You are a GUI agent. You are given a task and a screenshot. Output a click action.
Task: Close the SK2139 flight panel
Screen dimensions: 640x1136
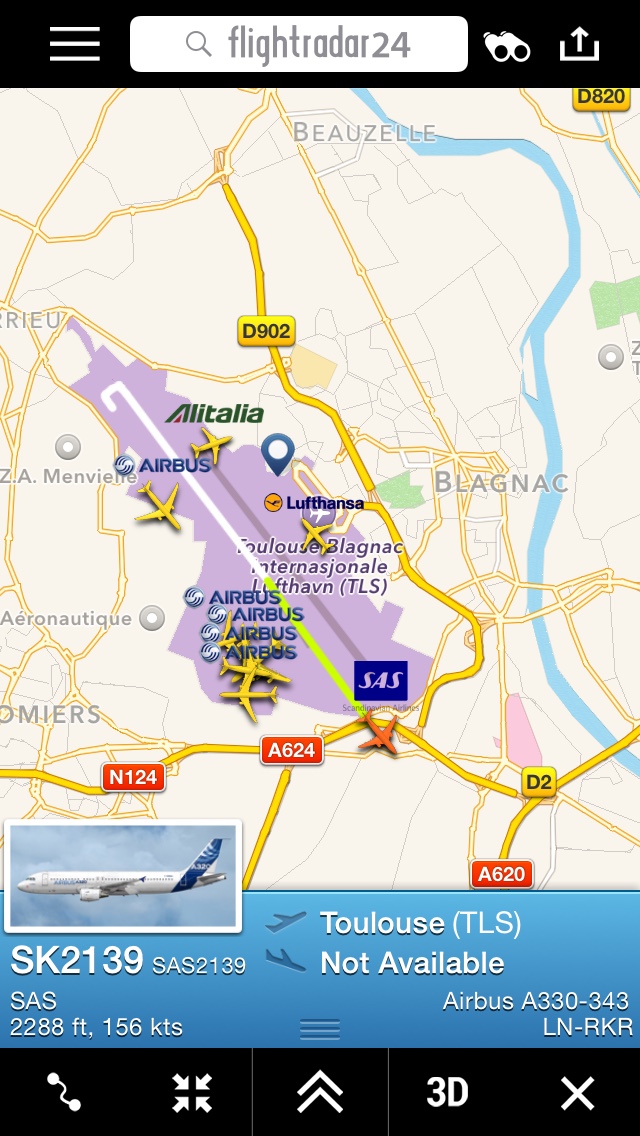(577, 1092)
